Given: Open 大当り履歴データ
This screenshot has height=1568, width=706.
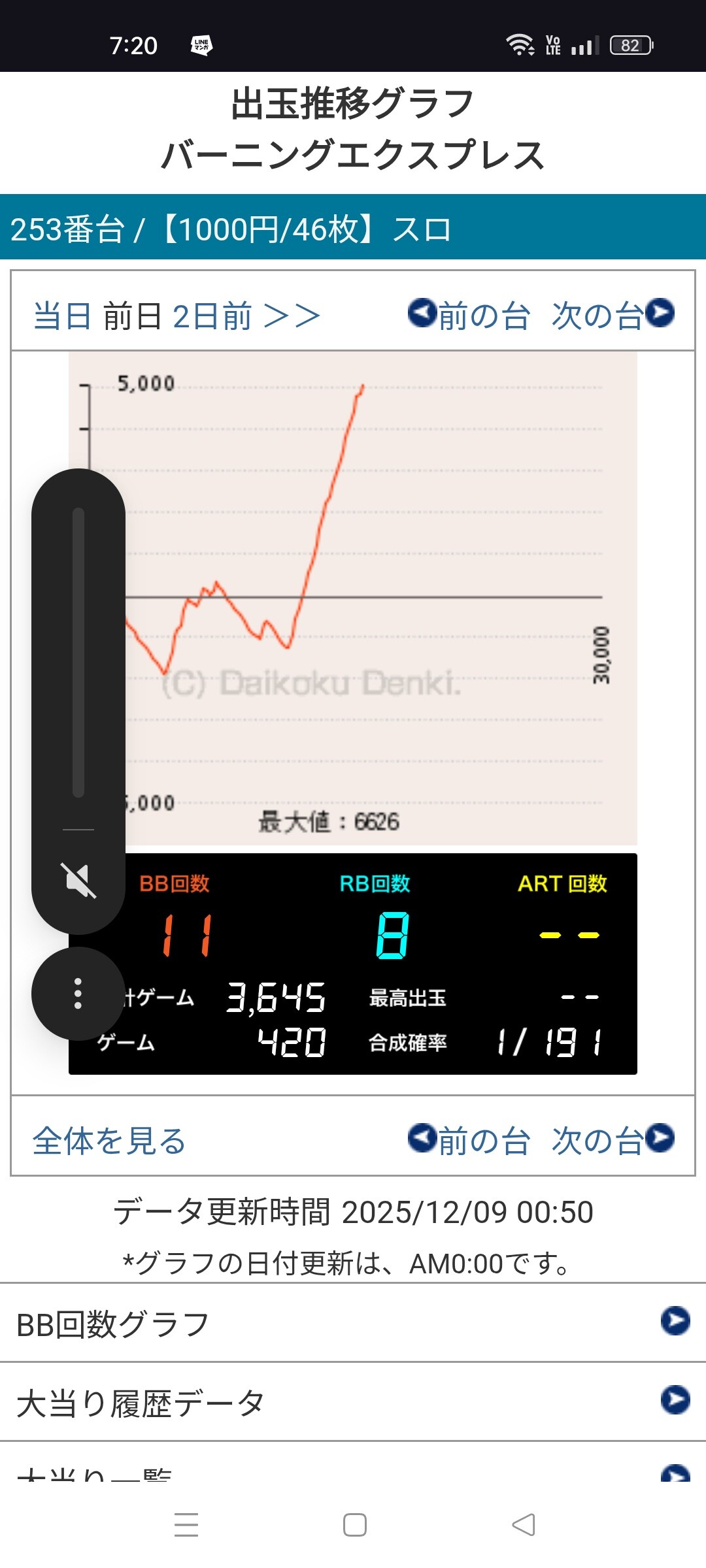Looking at the screenshot, I should click(x=353, y=1402).
